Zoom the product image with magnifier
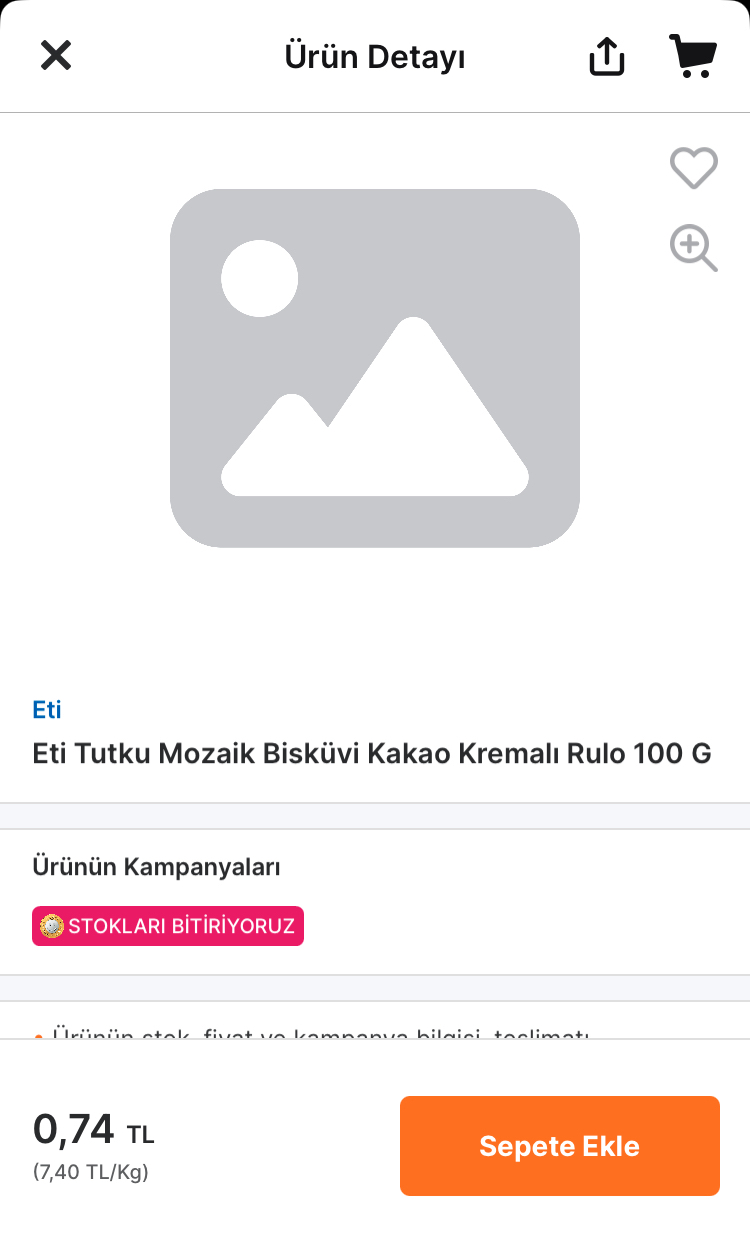Screen dimensions: 750x1254 (694, 248)
